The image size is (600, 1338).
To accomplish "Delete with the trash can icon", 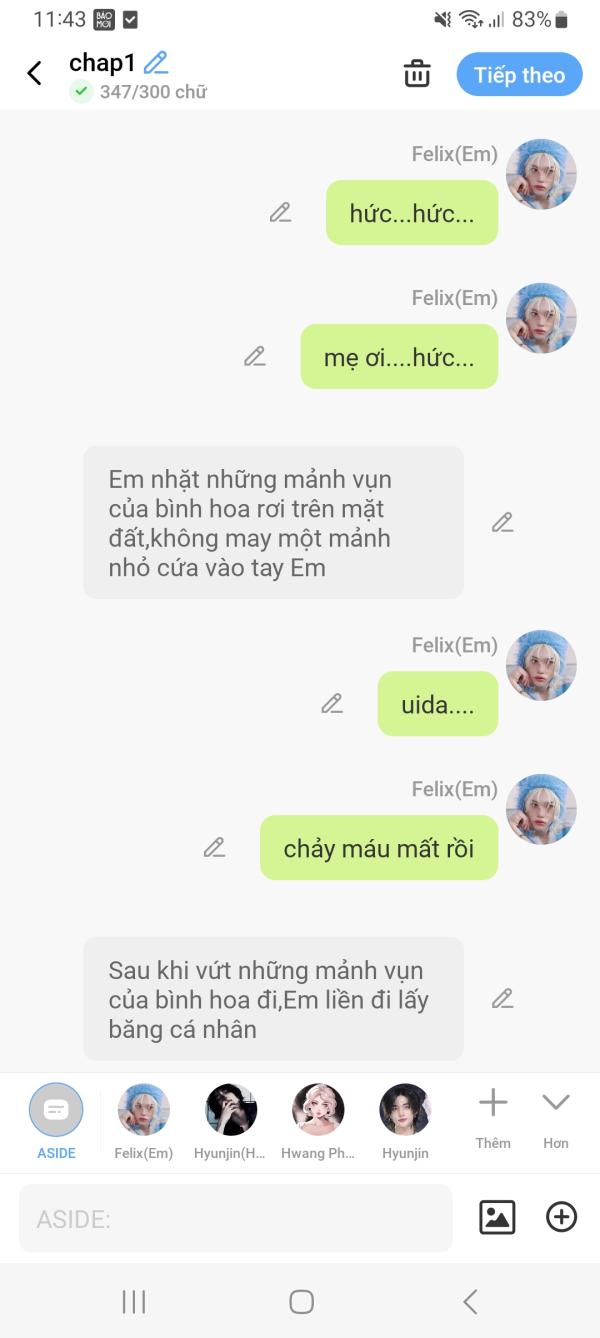I will click(x=417, y=74).
